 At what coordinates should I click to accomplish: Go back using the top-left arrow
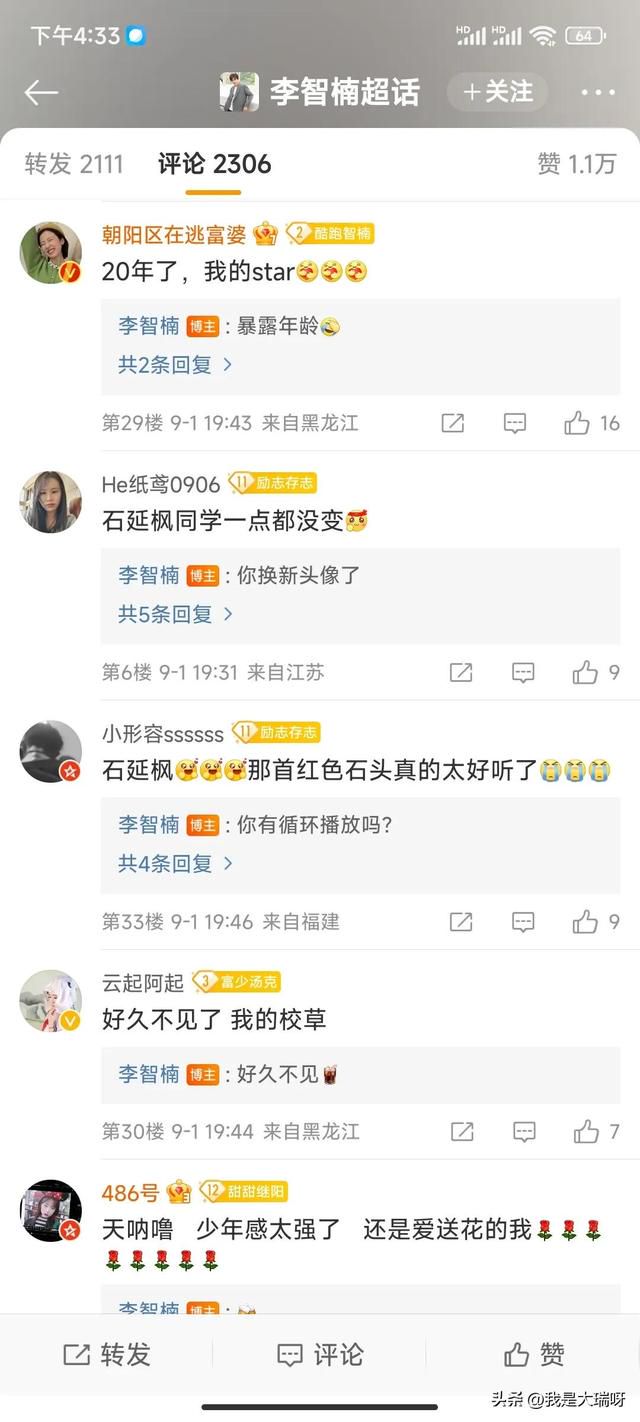(41, 92)
